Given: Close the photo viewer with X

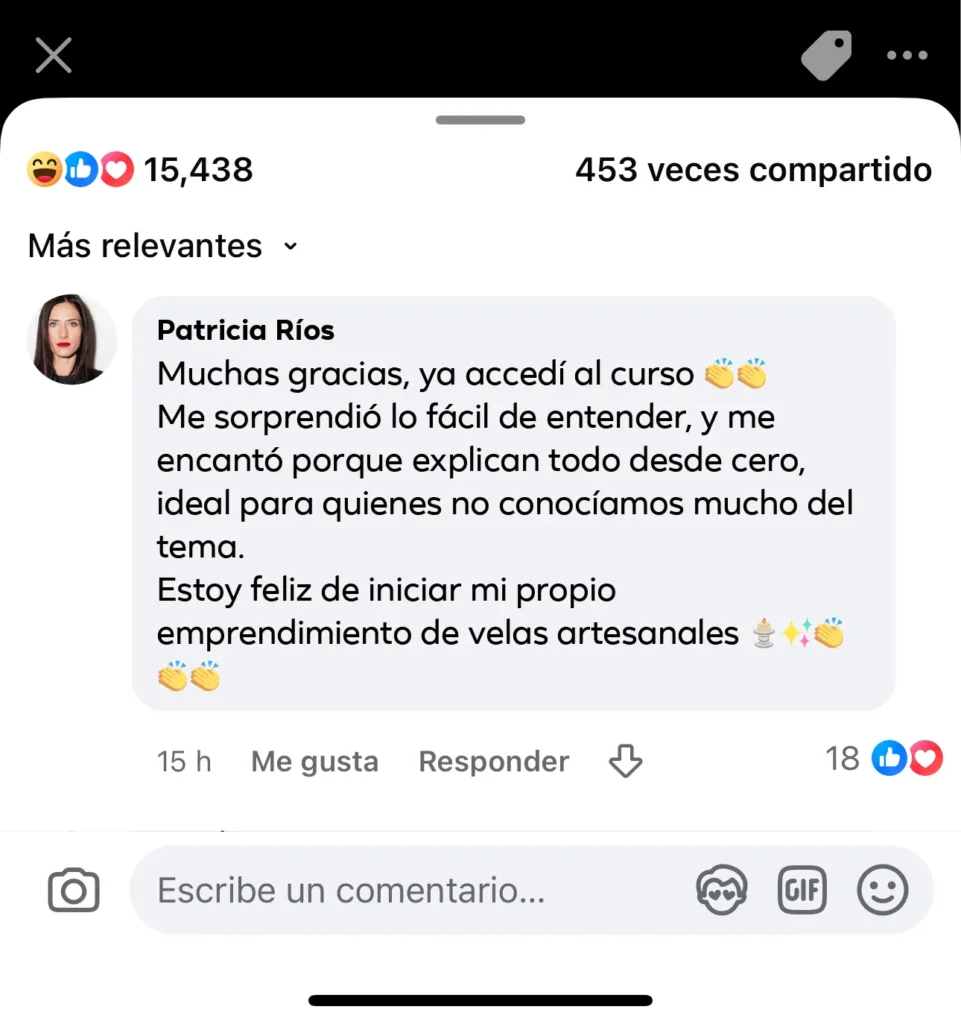Looking at the screenshot, I should pyautogui.click(x=54, y=55).
